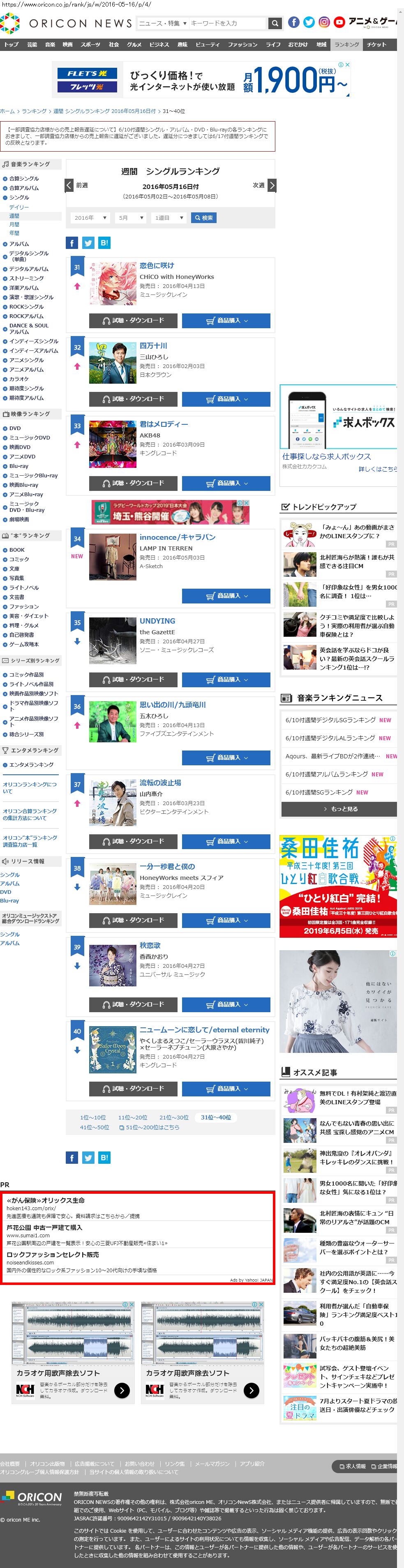Image resolution: width=404 pixels, height=1568 pixels.
Task: Go to the 次週 next week ranking
Action: (x=264, y=185)
